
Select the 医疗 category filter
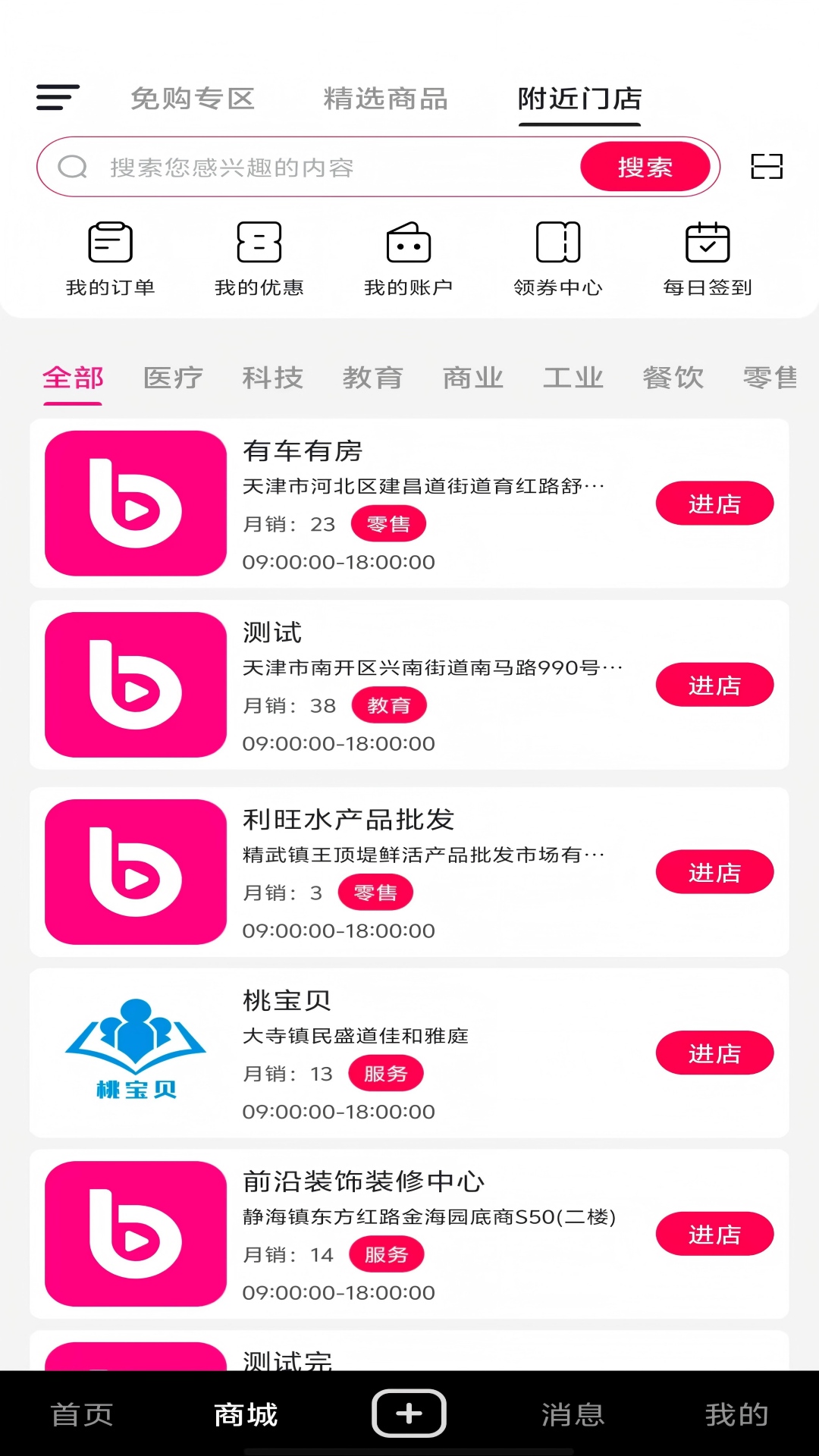click(173, 378)
